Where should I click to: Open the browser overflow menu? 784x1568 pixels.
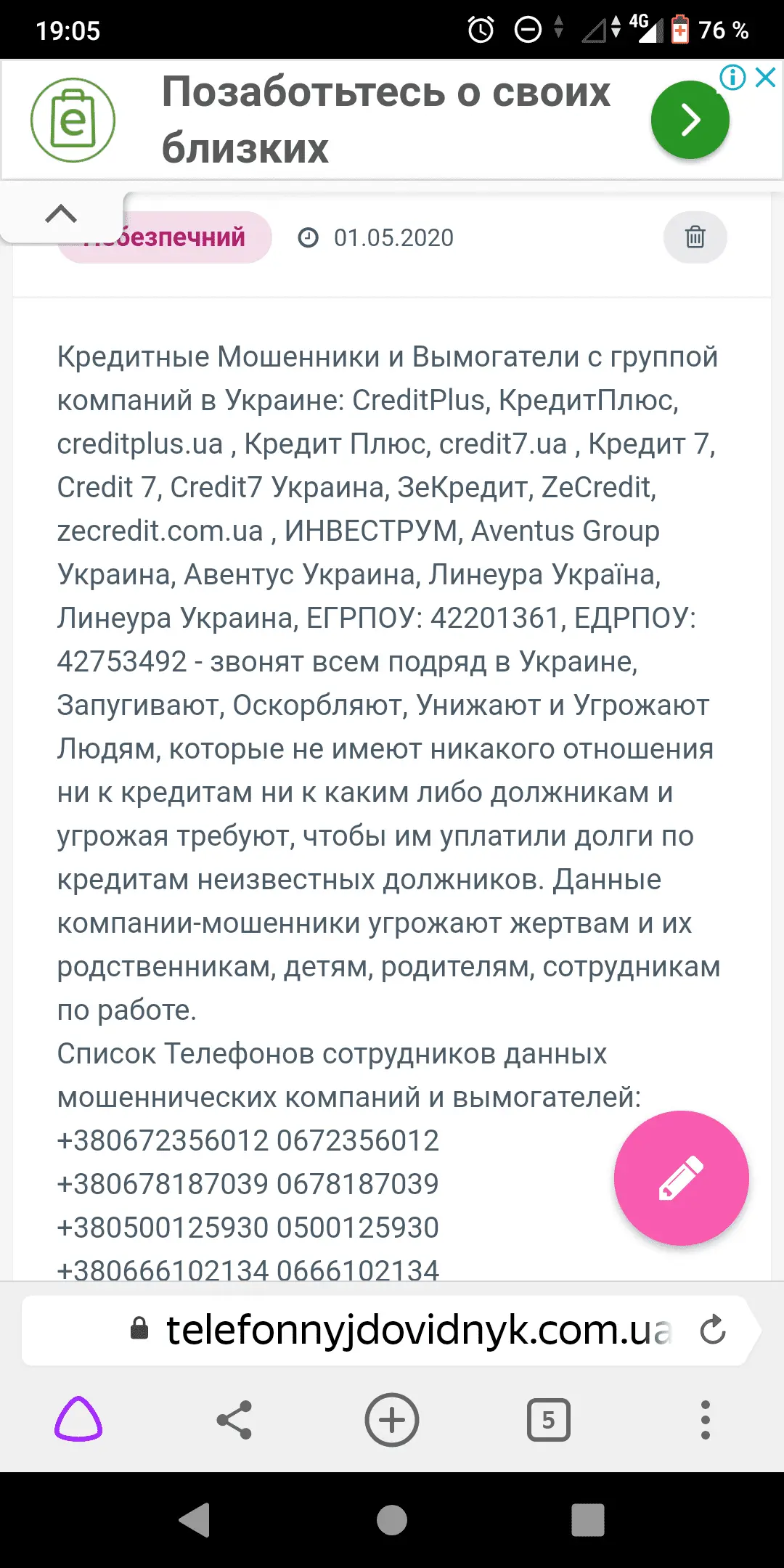[705, 1419]
